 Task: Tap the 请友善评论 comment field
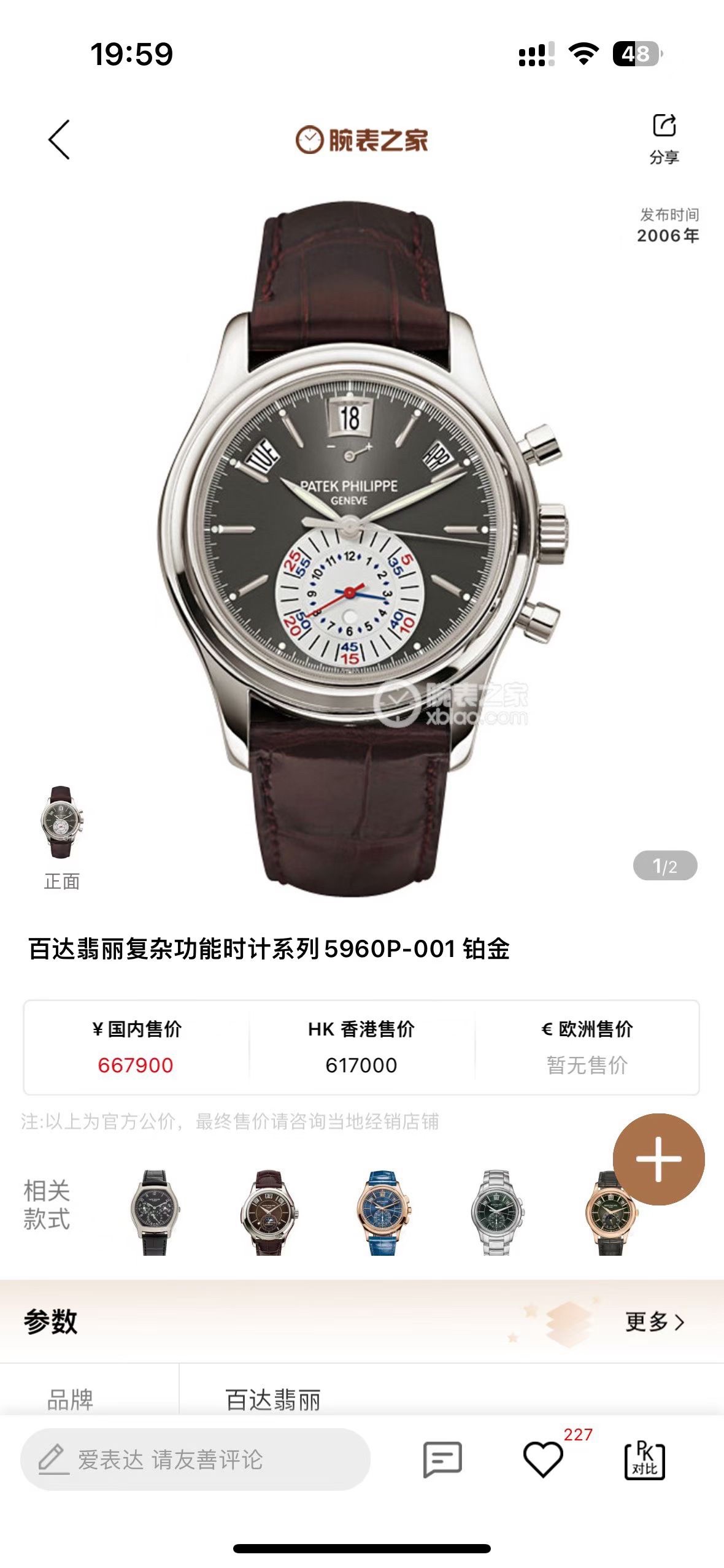coord(195,1459)
